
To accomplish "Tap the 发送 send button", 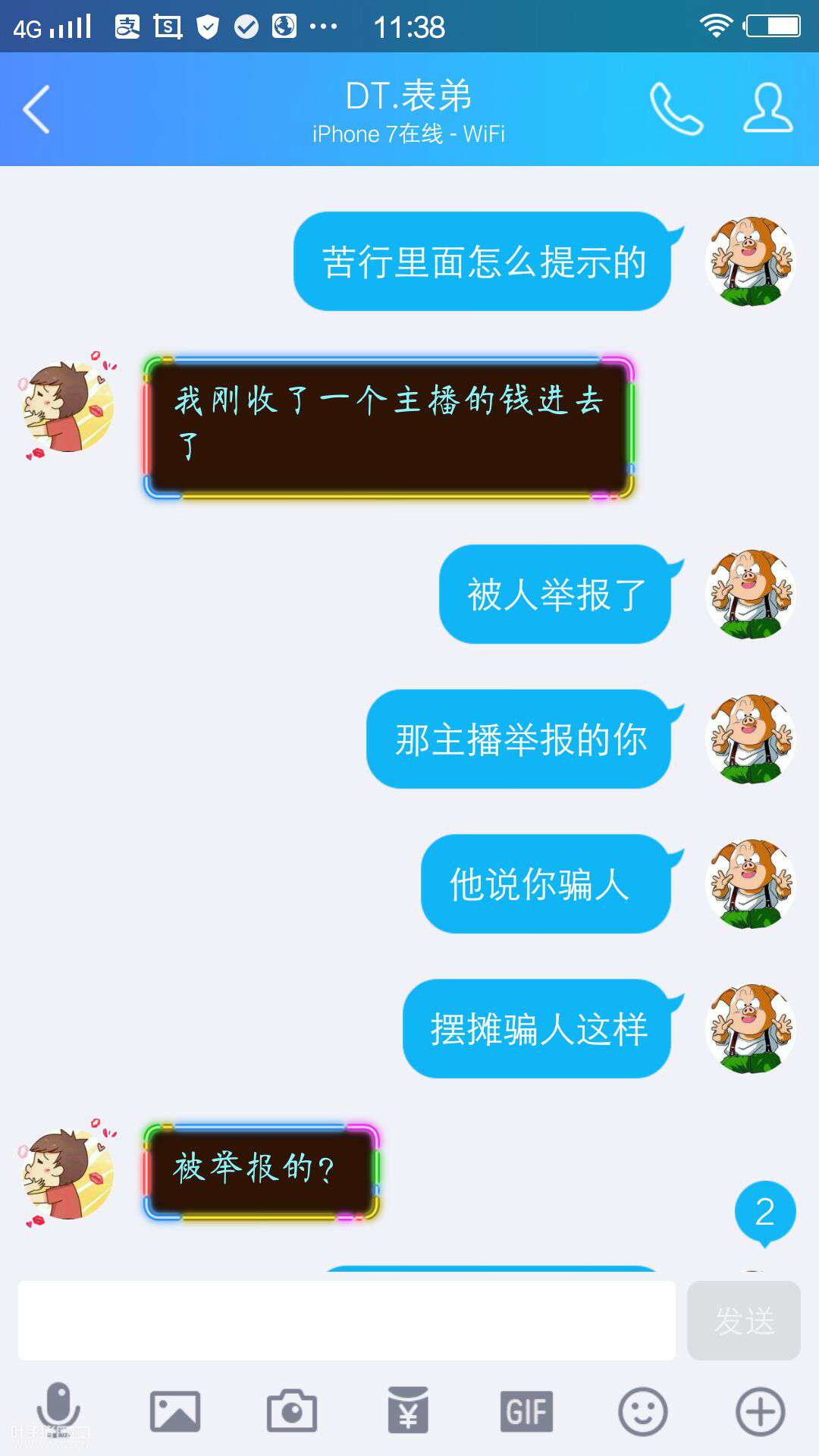I will [743, 1320].
